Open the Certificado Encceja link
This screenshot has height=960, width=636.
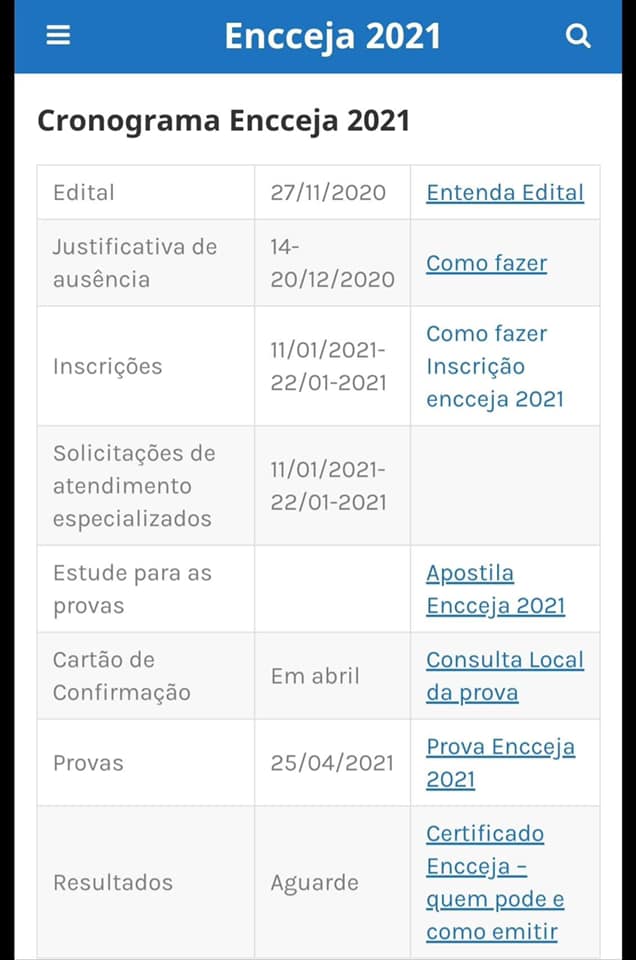click(495, 882)
